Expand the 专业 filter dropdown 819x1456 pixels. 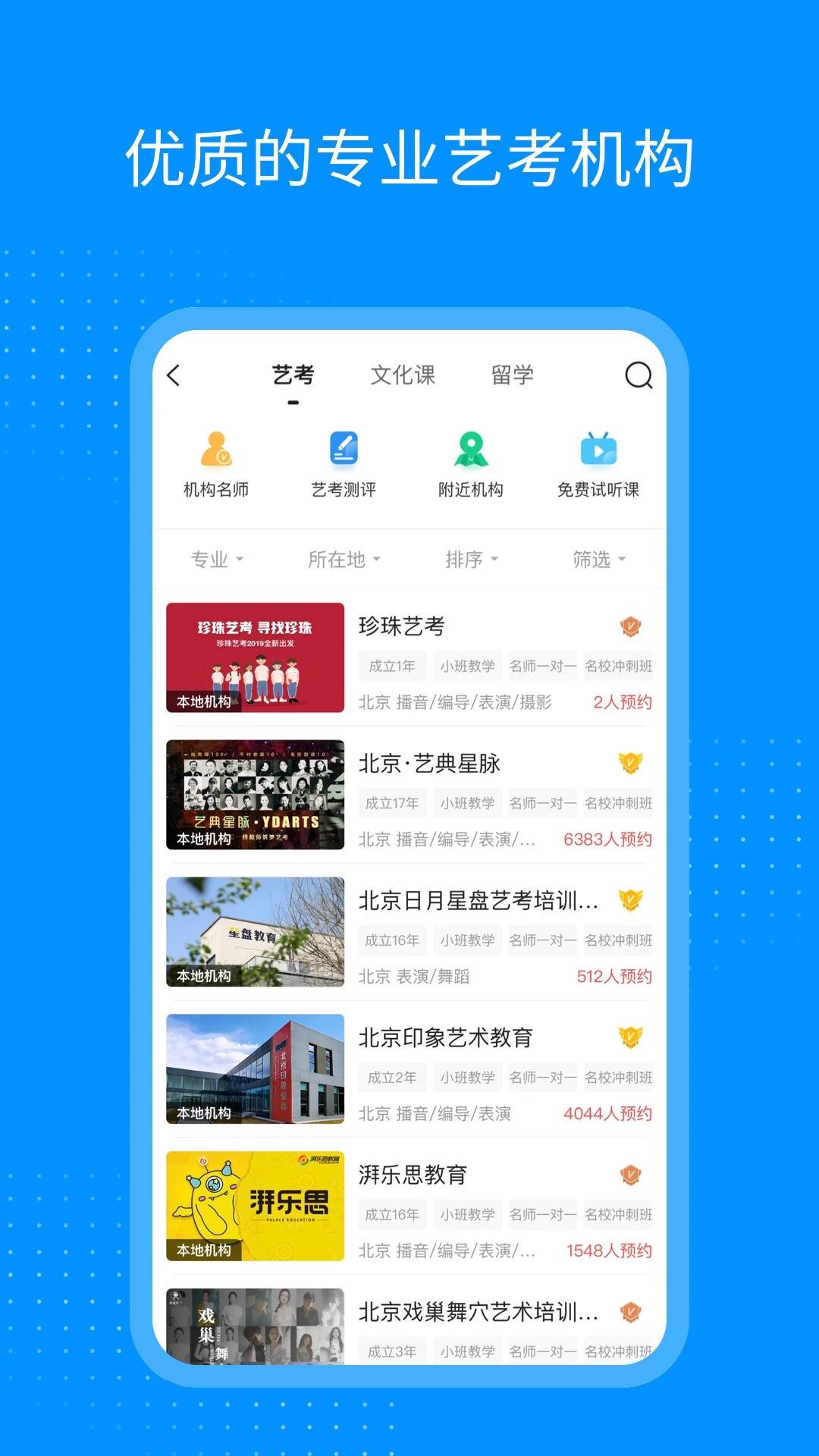218,559
